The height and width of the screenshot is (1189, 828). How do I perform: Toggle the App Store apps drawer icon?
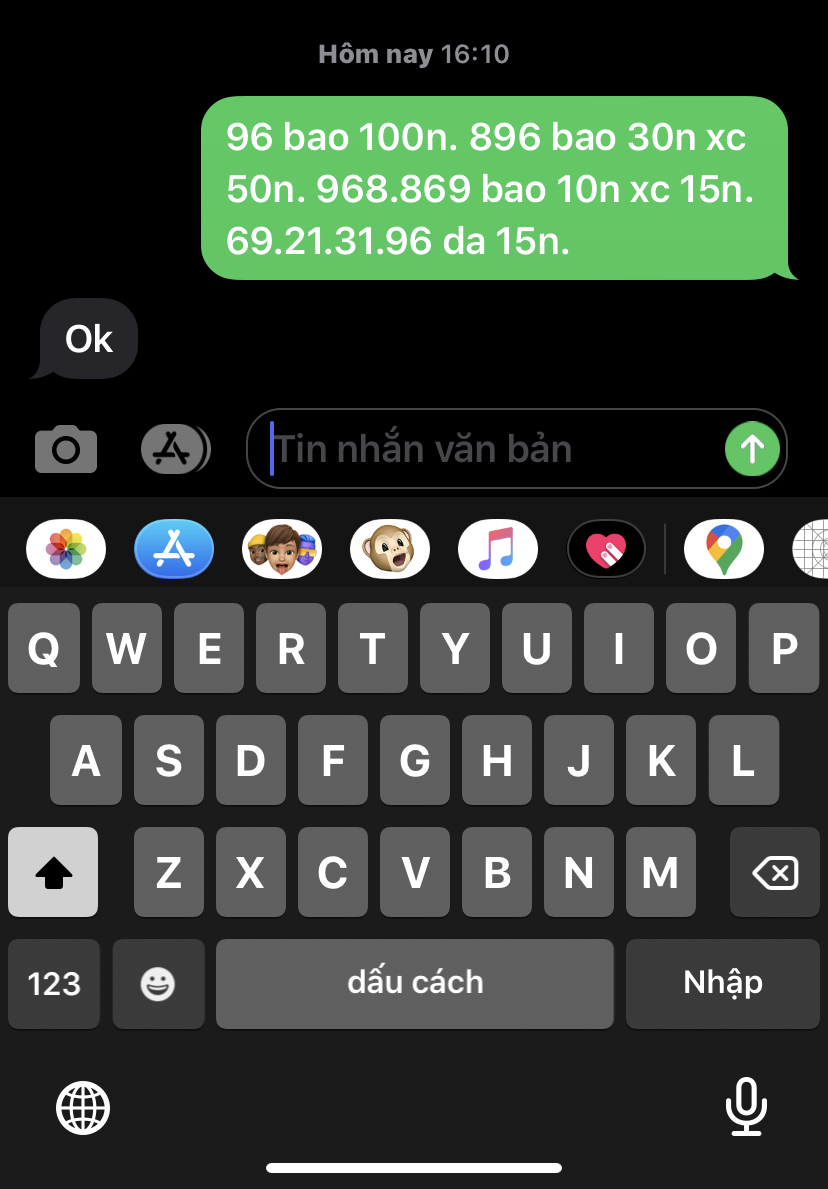click(x=175, y=449)
